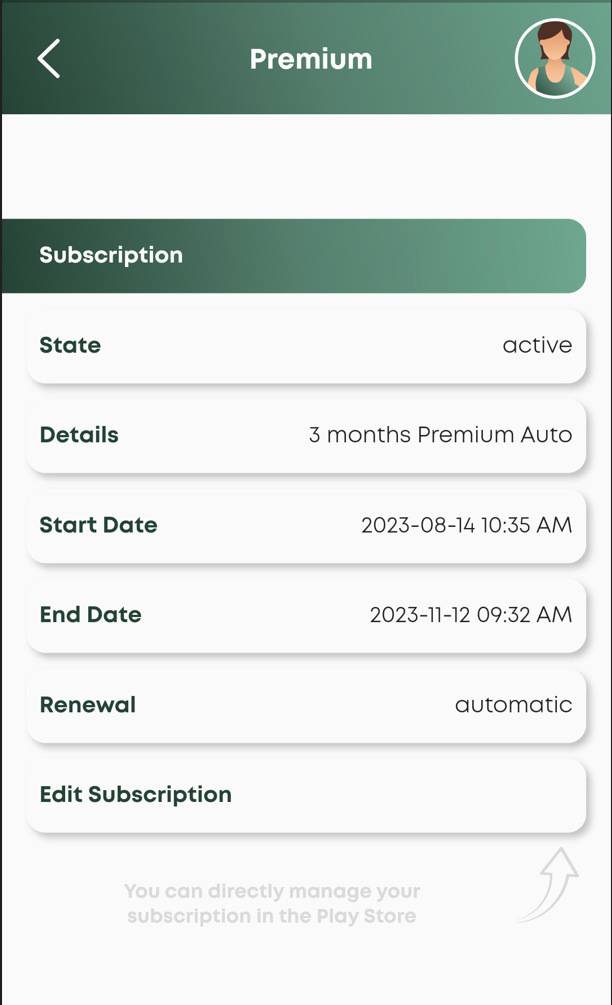Image resolution: width=612 pixels, height=1005 pixels.
Task: Open the profile avatar picture
Action: (x=555, y=58)
